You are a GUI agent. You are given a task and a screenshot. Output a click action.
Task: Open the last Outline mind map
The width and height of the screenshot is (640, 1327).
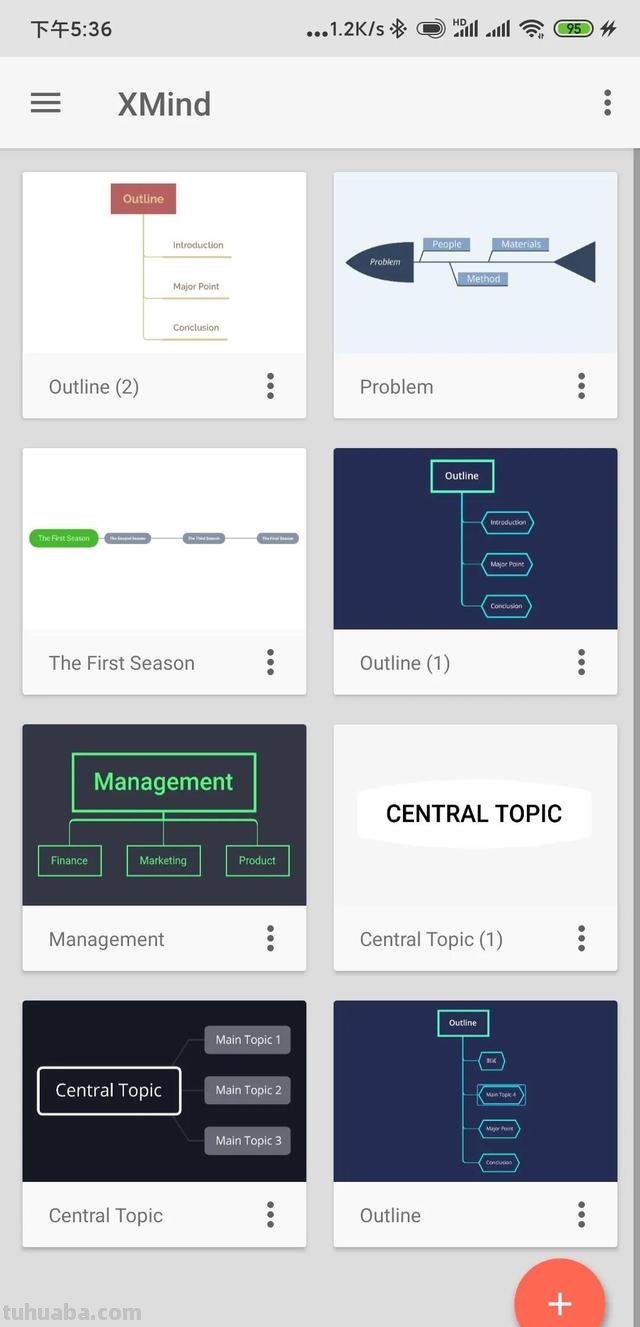point(475,1091)
